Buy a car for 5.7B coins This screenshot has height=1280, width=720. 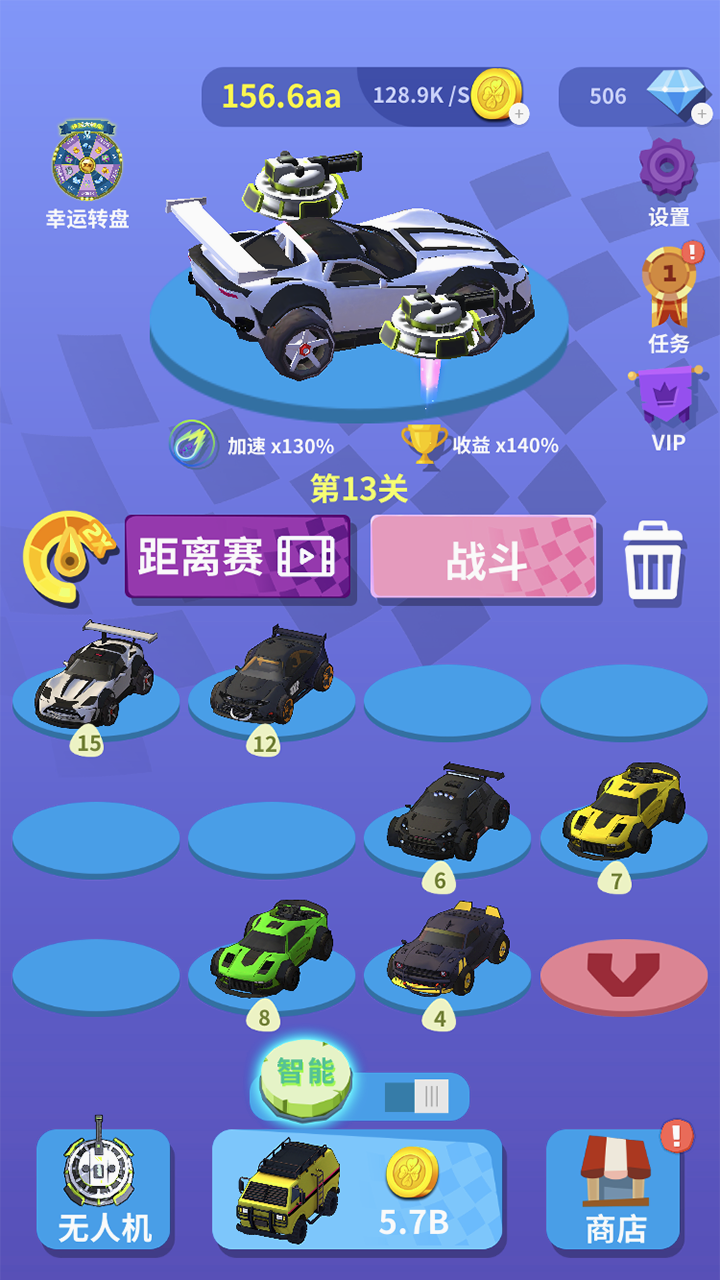click(357, 1190)
